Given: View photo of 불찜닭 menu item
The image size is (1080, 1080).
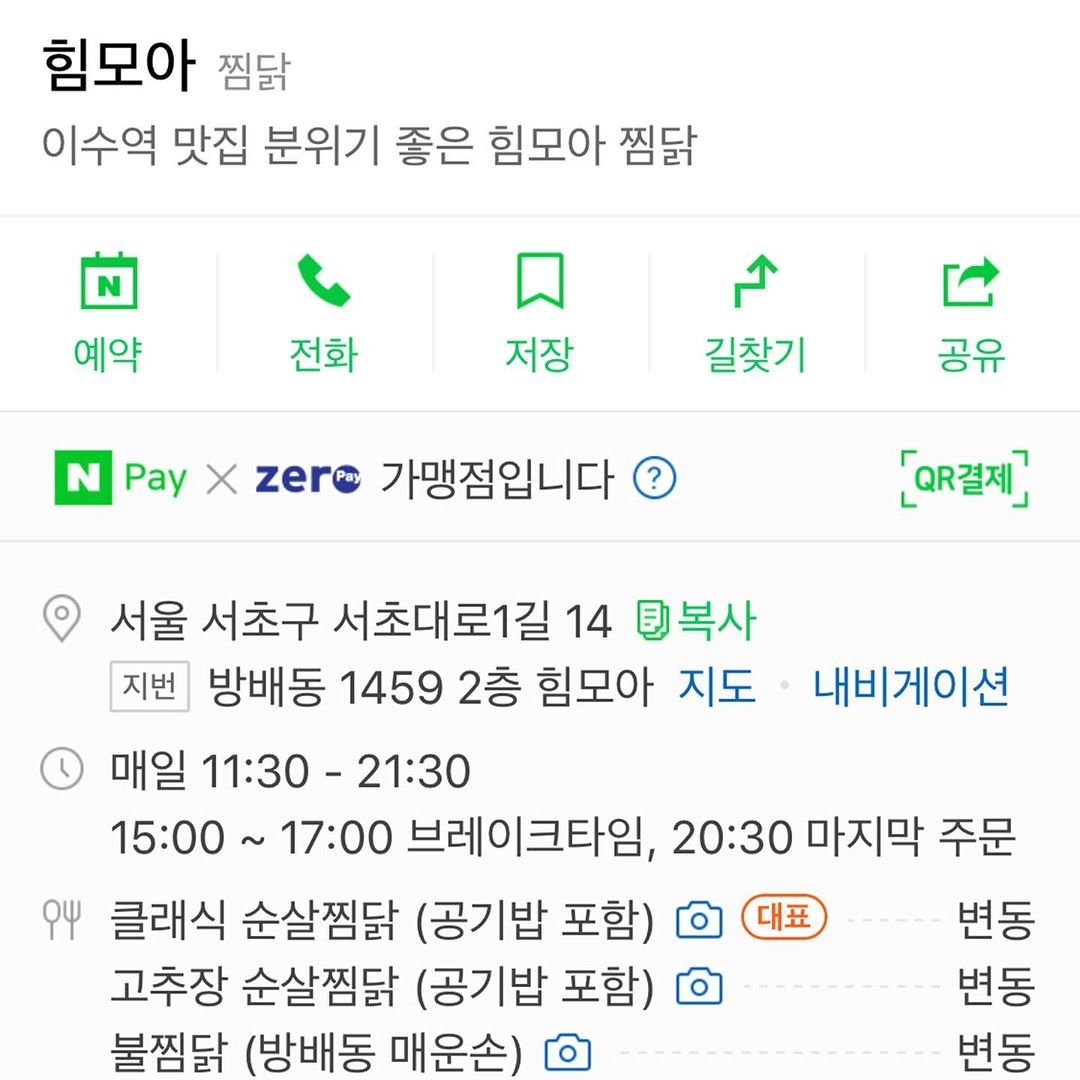Looking at the screenshot, I should 568,1052.
